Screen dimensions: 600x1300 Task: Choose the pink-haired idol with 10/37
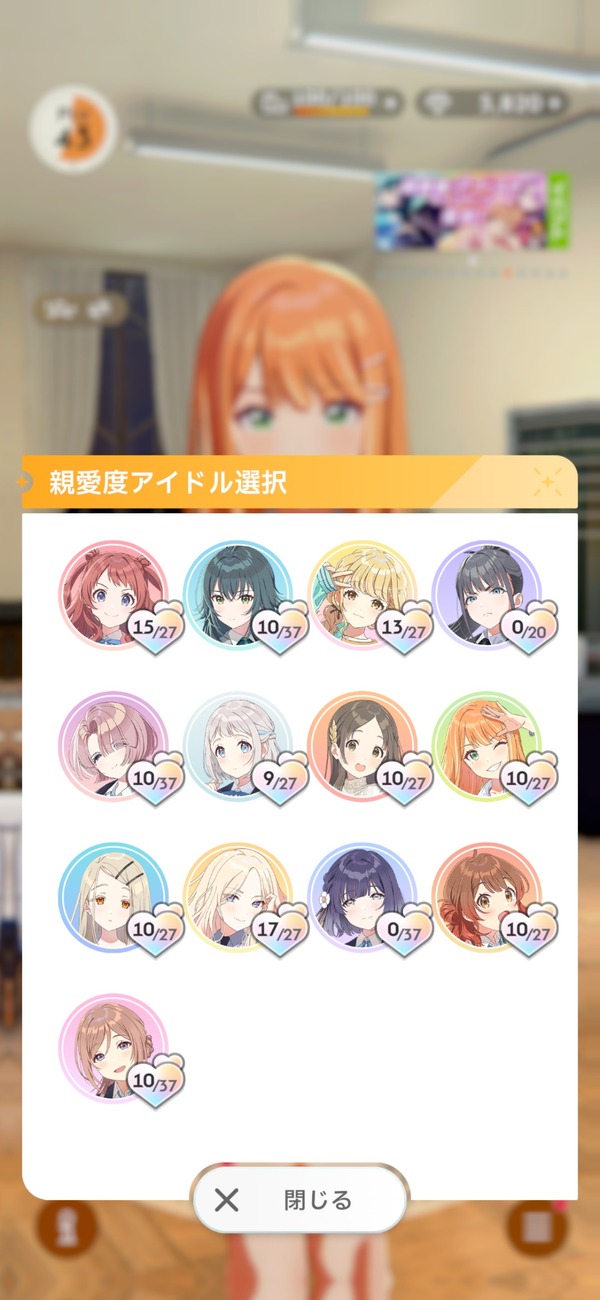(113, 747)
